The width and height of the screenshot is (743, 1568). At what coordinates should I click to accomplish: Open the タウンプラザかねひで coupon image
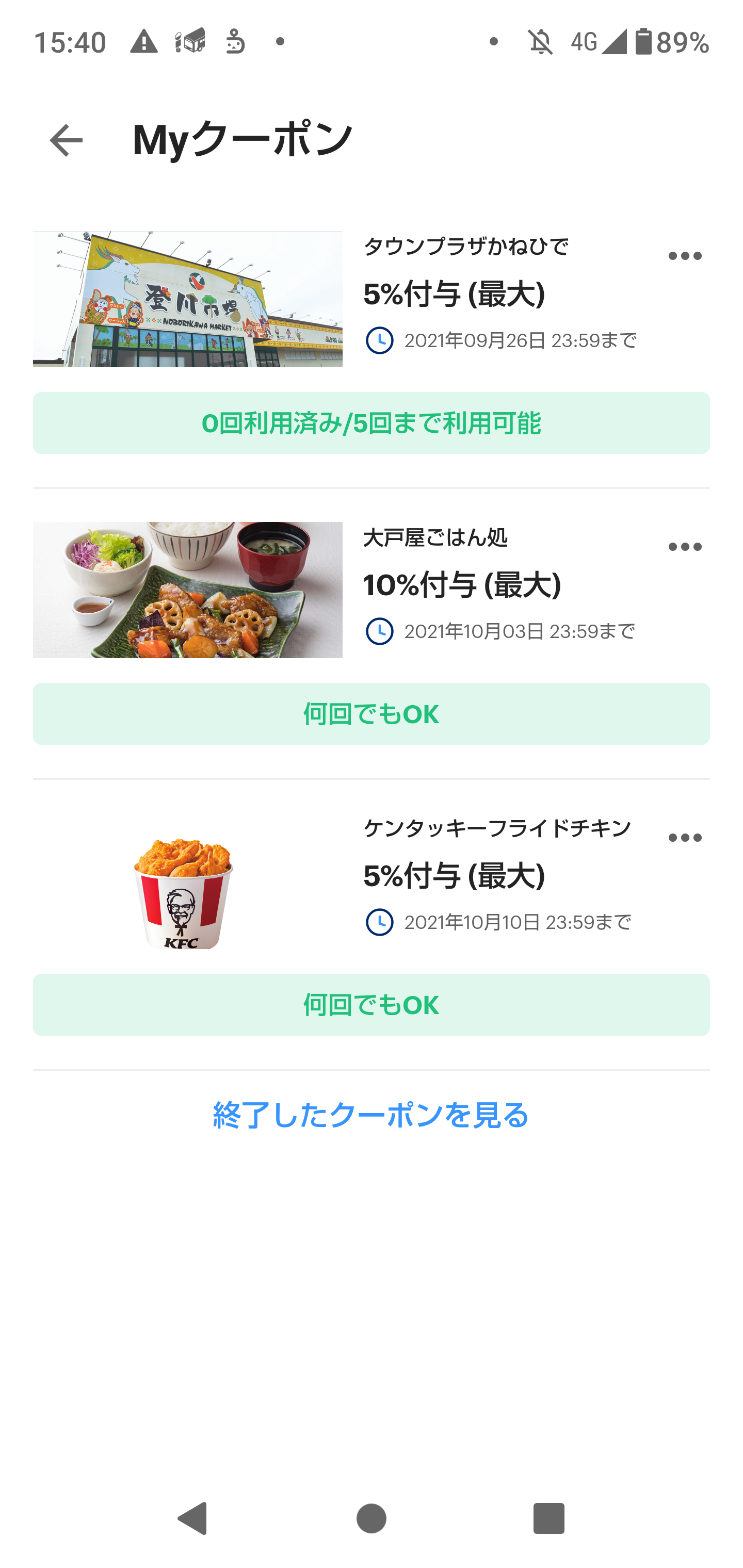(188, 299)
